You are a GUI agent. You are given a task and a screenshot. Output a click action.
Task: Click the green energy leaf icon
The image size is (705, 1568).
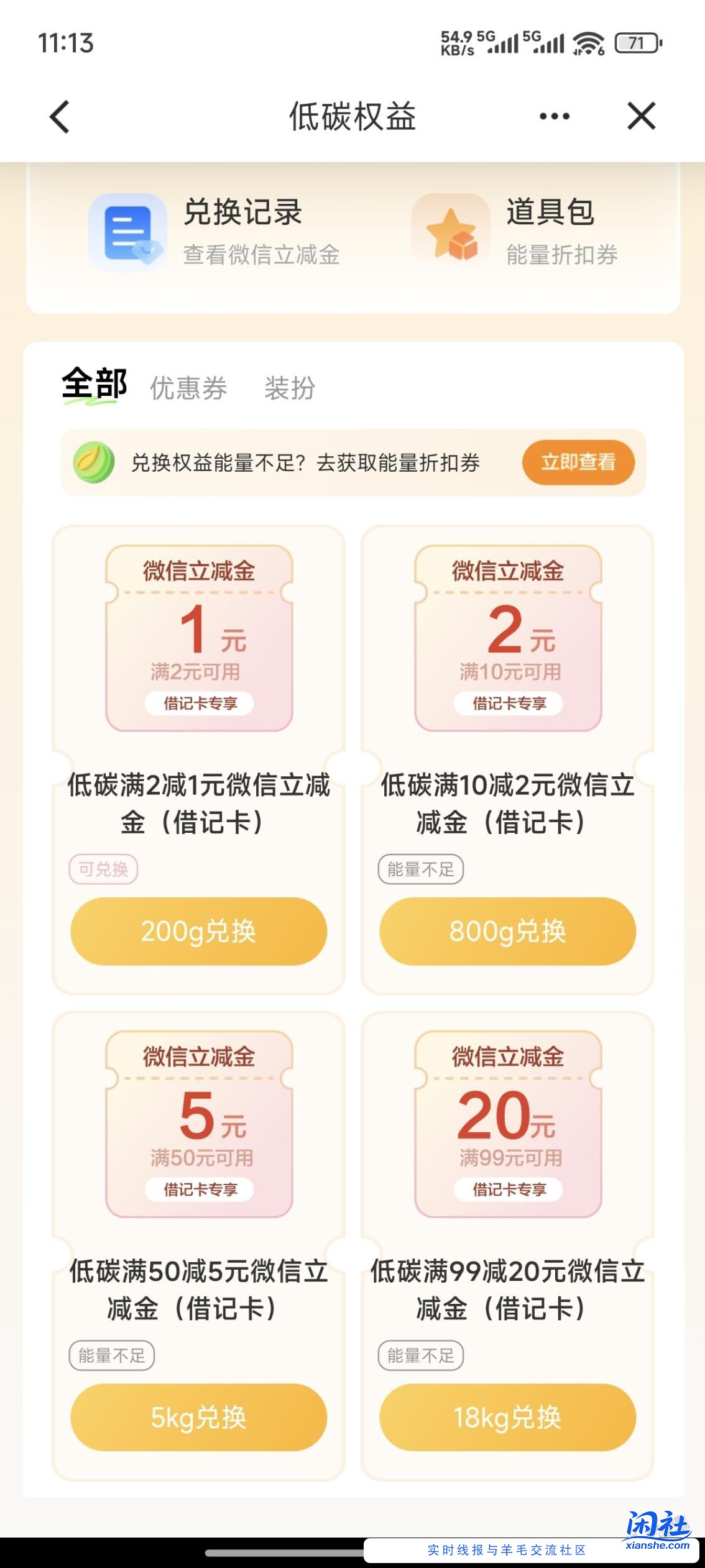(x=94, y=462)
